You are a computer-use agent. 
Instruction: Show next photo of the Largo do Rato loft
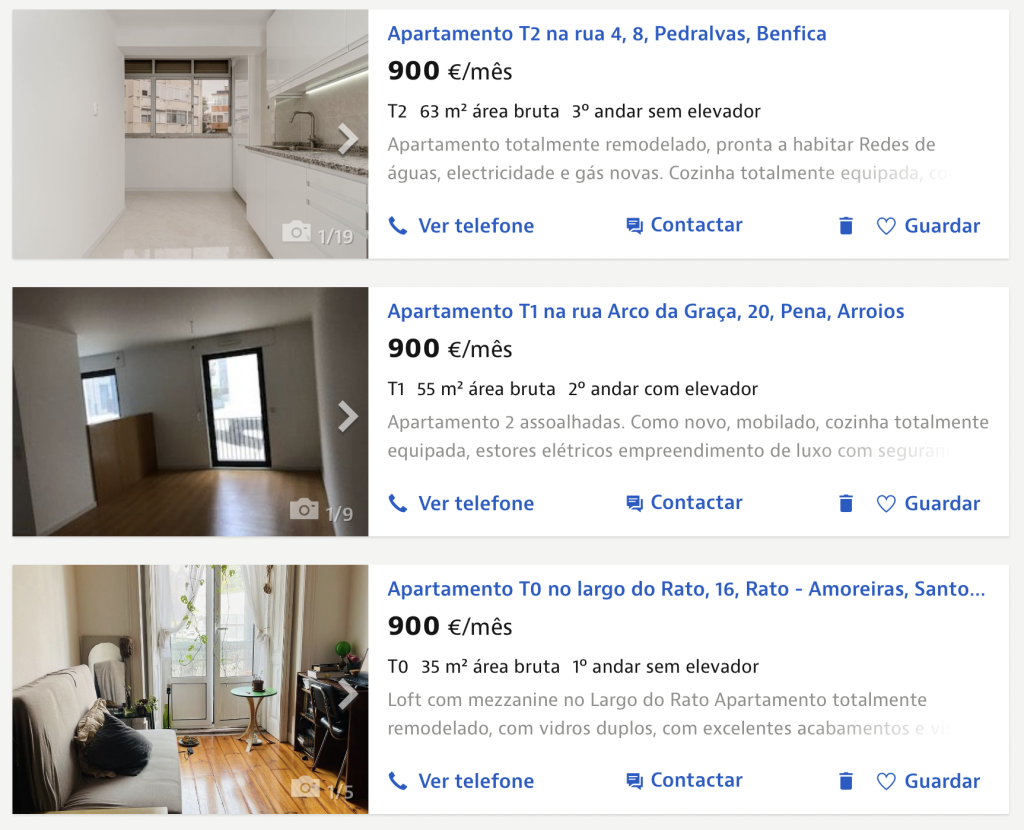tap(348, 694)
